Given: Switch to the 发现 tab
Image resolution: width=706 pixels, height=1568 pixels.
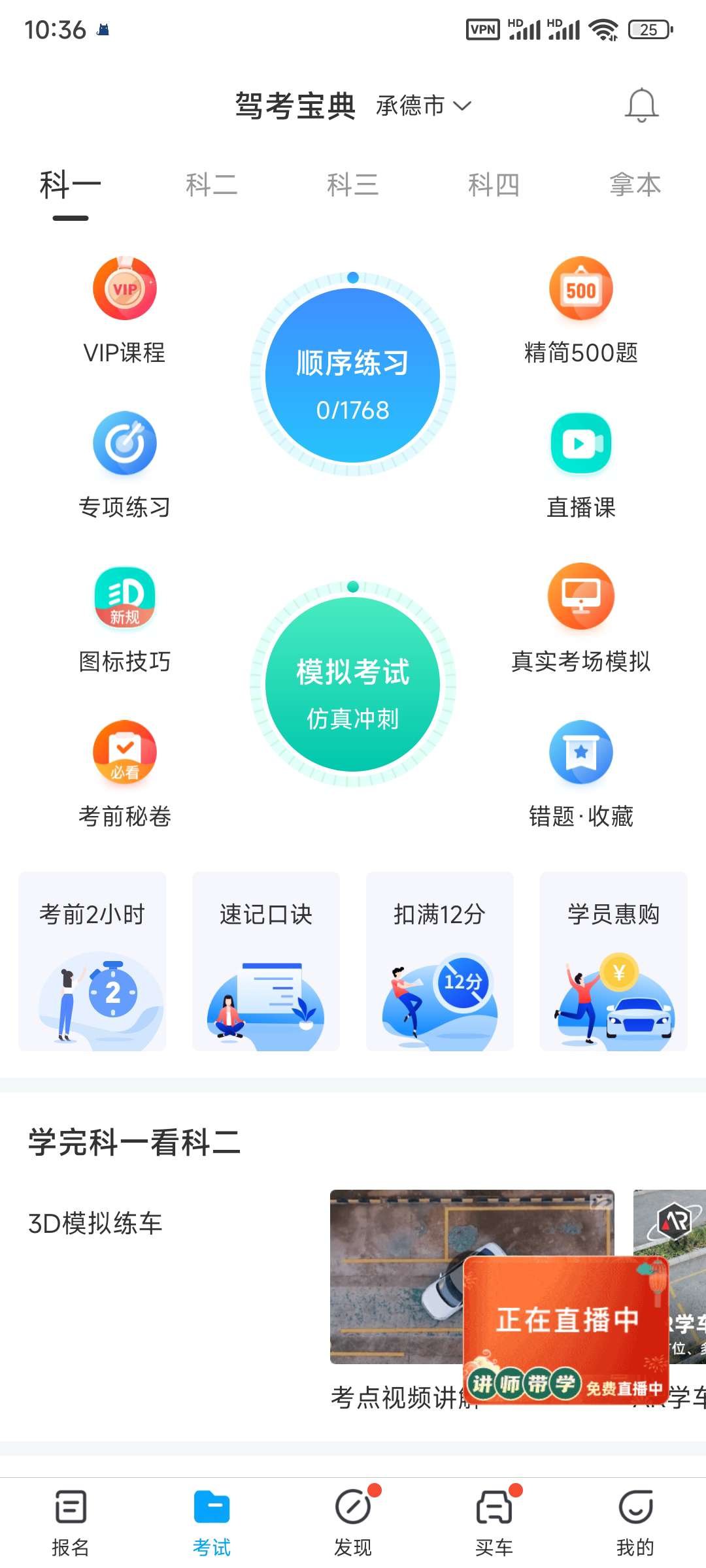Looking at the screenshot, I should coord(353,1522).
